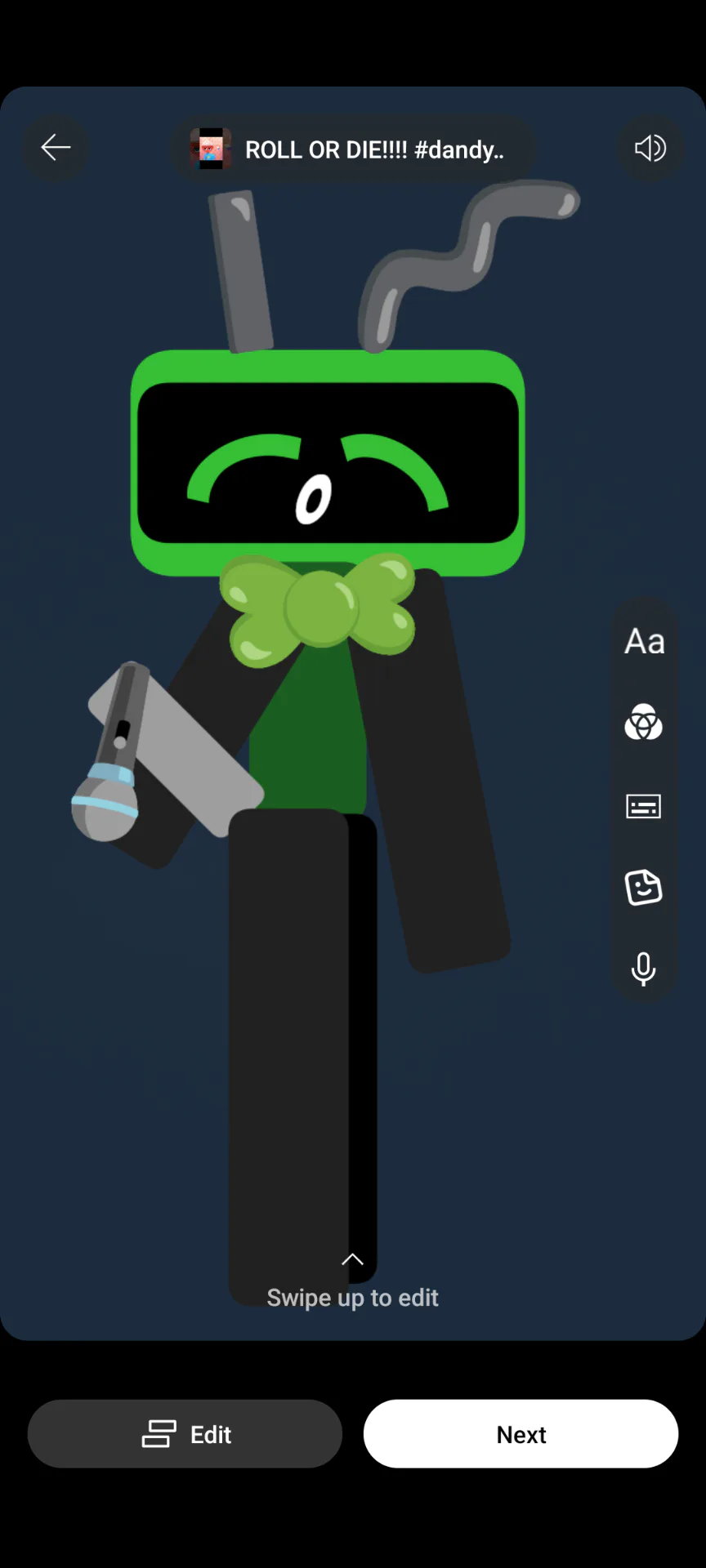This screenshot has width=706, height=1568.
Task: Continue with the Next button
Action: pos(521,1434)
